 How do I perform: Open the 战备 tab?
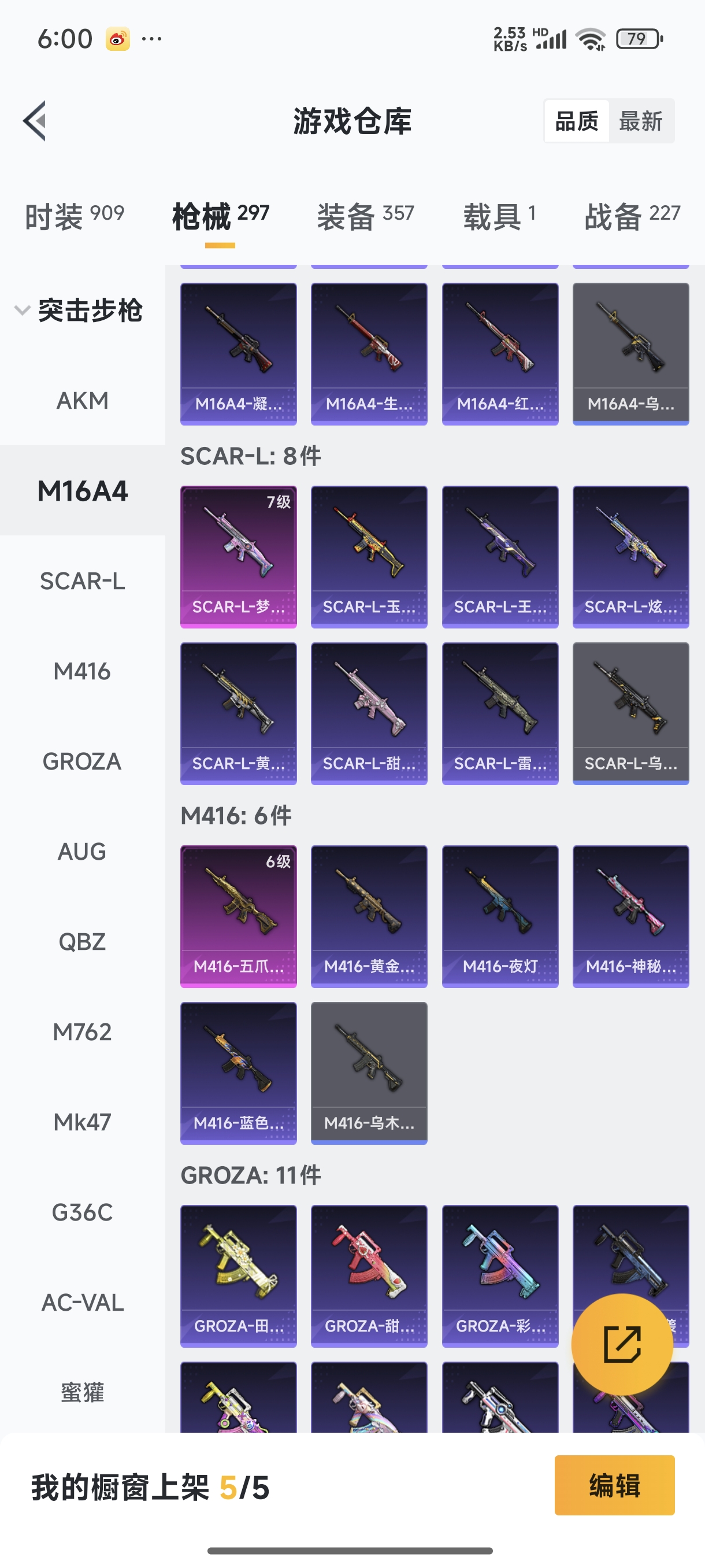point(632,216)
